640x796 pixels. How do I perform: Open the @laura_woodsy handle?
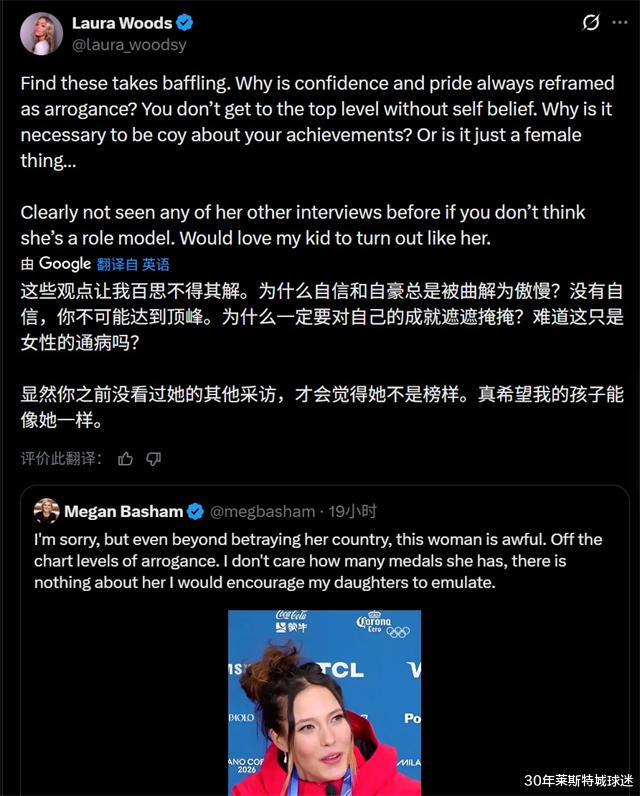pos(129,45)
